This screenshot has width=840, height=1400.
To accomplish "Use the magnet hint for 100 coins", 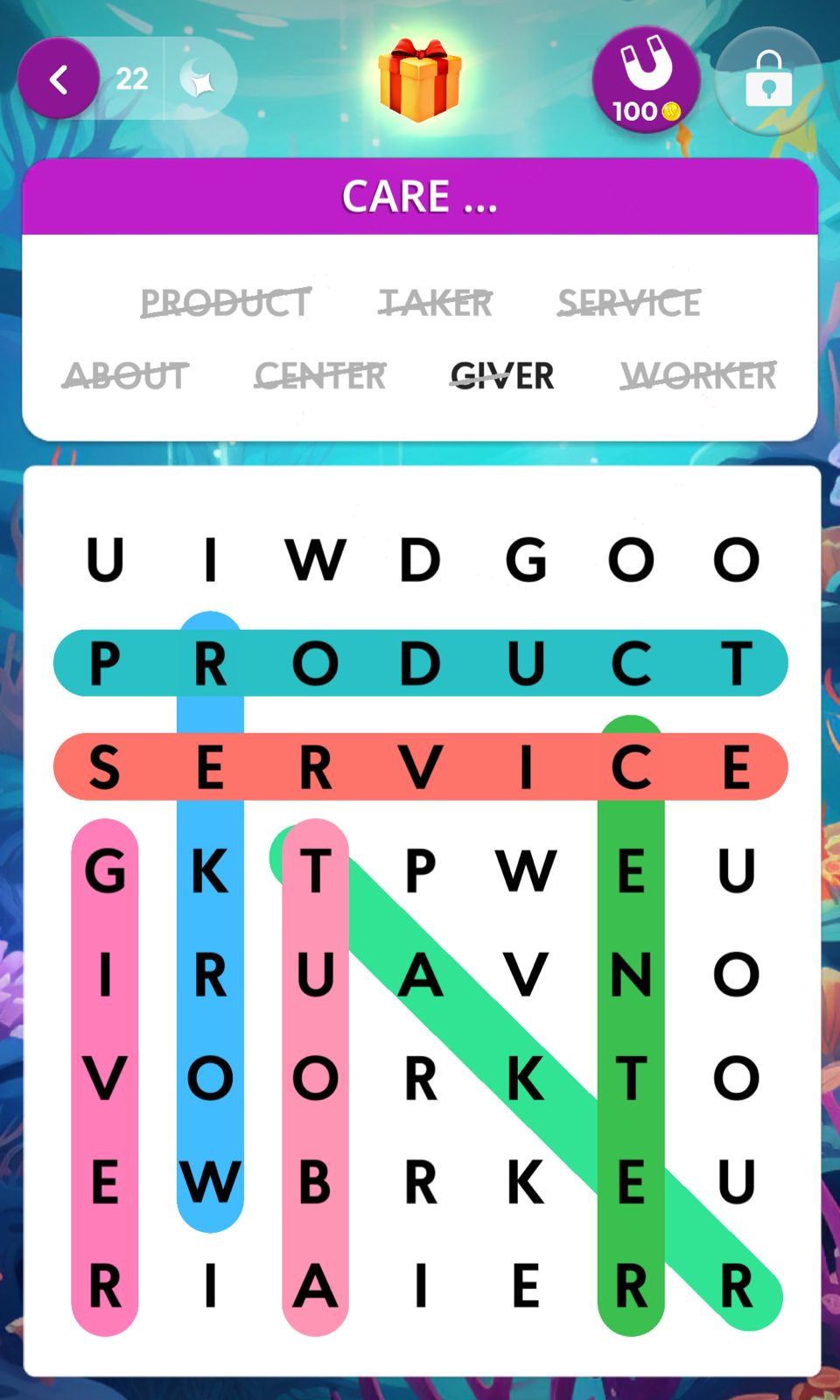I will 646,80.
